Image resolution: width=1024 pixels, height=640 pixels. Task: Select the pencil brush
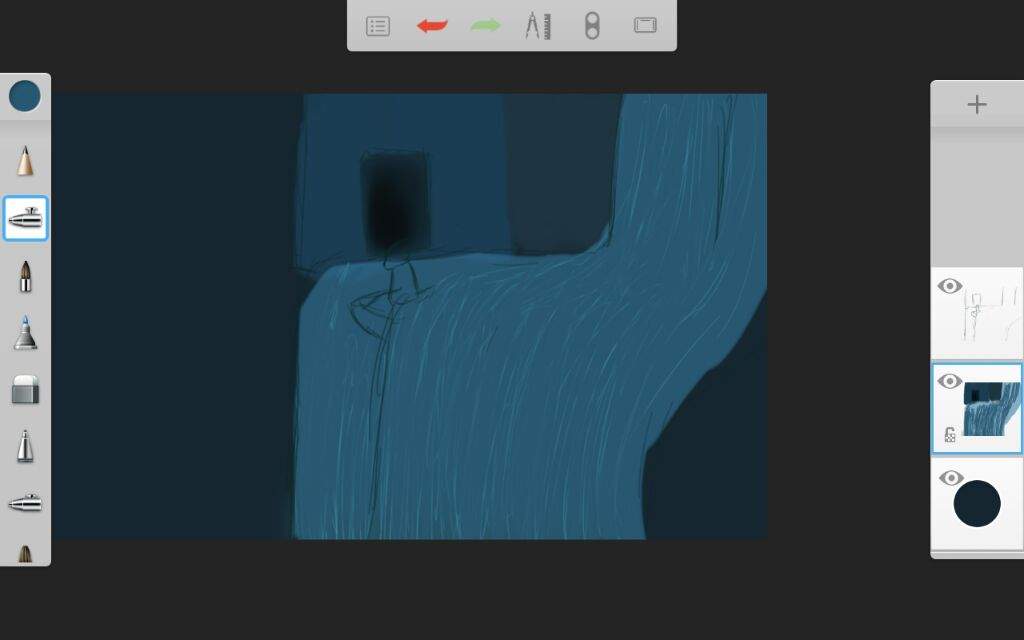pos(25,160)
